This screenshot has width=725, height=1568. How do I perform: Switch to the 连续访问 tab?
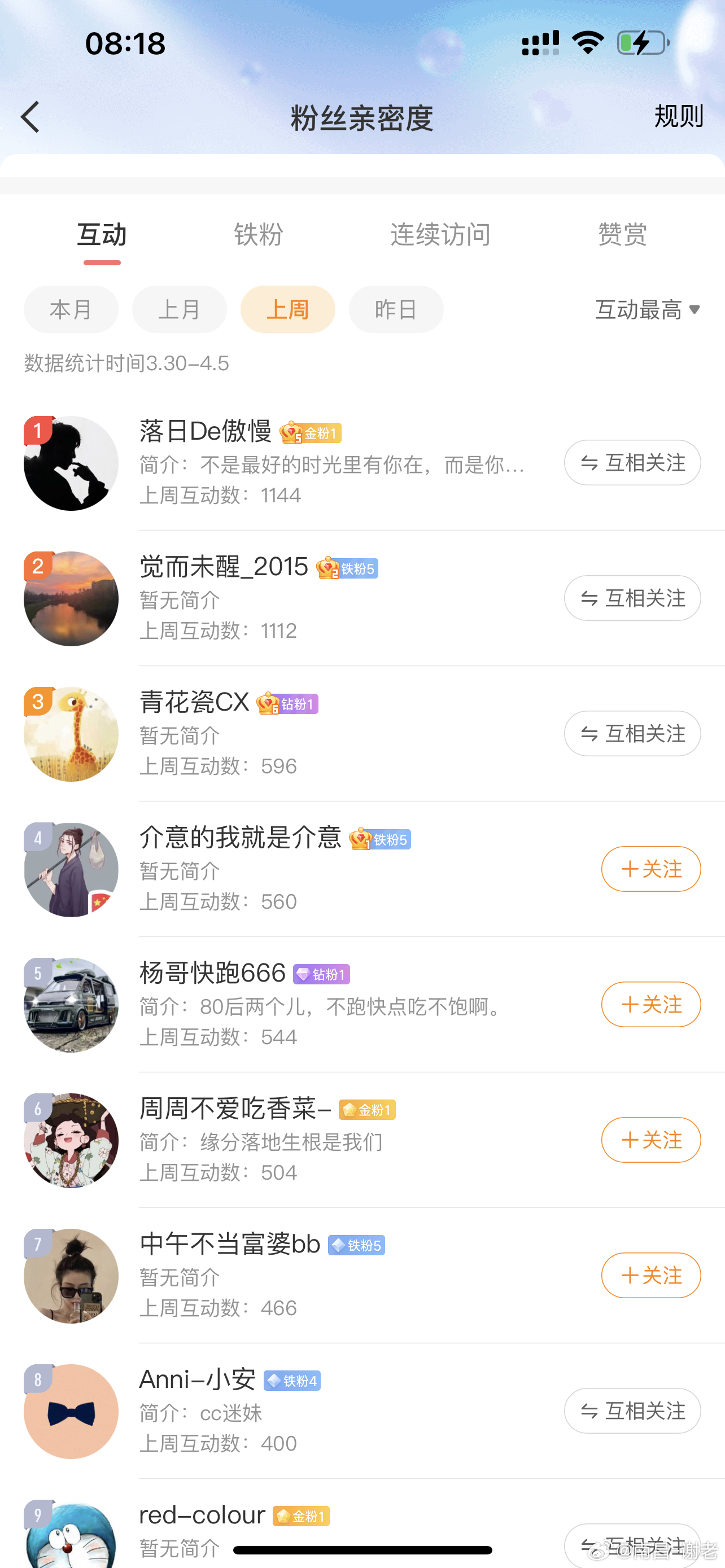[439, 235]
